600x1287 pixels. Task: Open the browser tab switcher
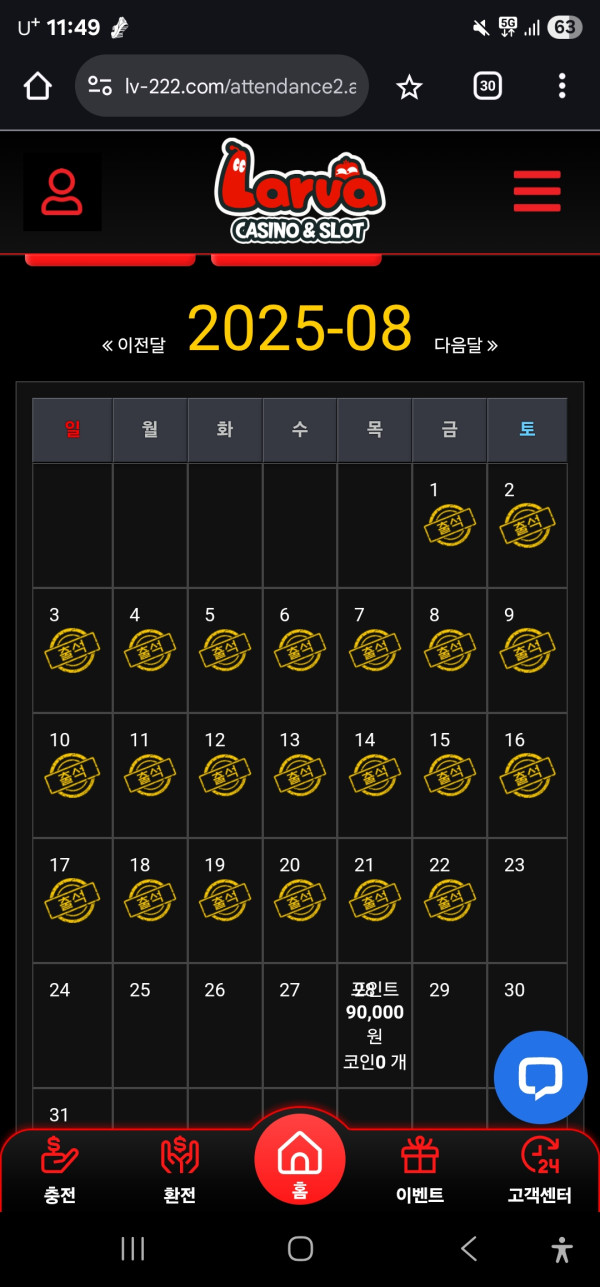coord(487,87)
